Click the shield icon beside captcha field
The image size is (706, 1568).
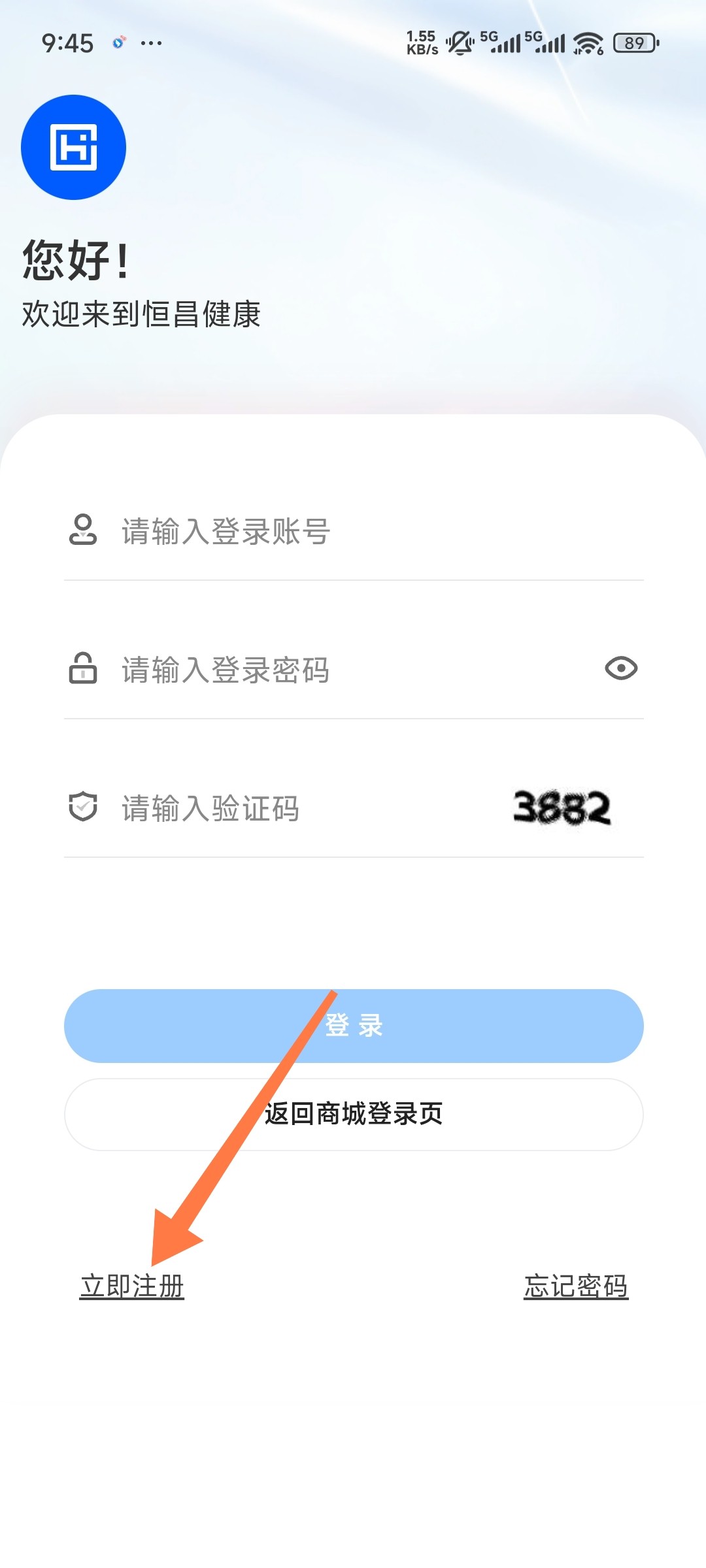click(x=82, y=809)
